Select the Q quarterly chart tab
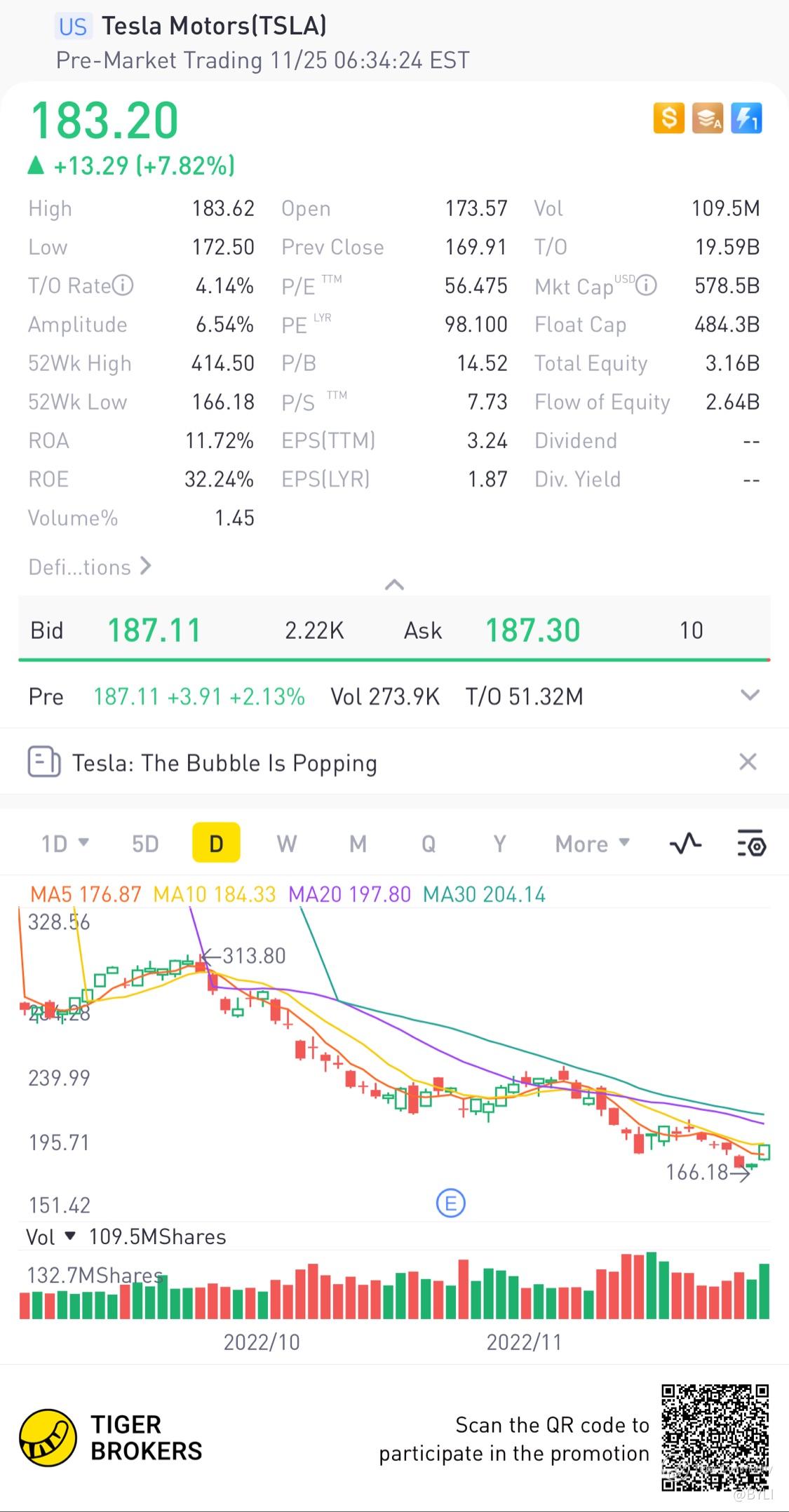 tap(429, 843)
